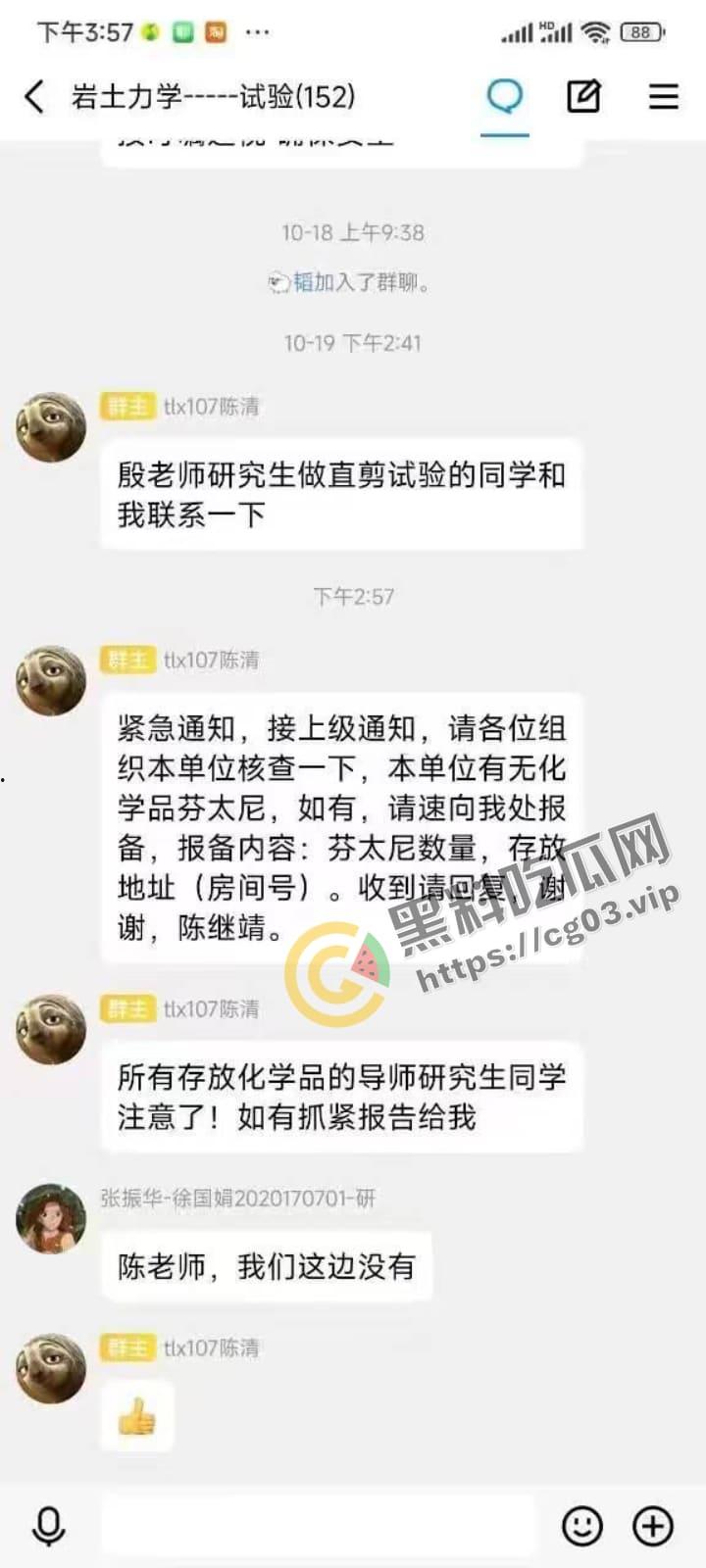Viewport: 706px width, 1568px height.
Task: View 张振华-徐国娟's profile avatar
Action: point(51,1218)
